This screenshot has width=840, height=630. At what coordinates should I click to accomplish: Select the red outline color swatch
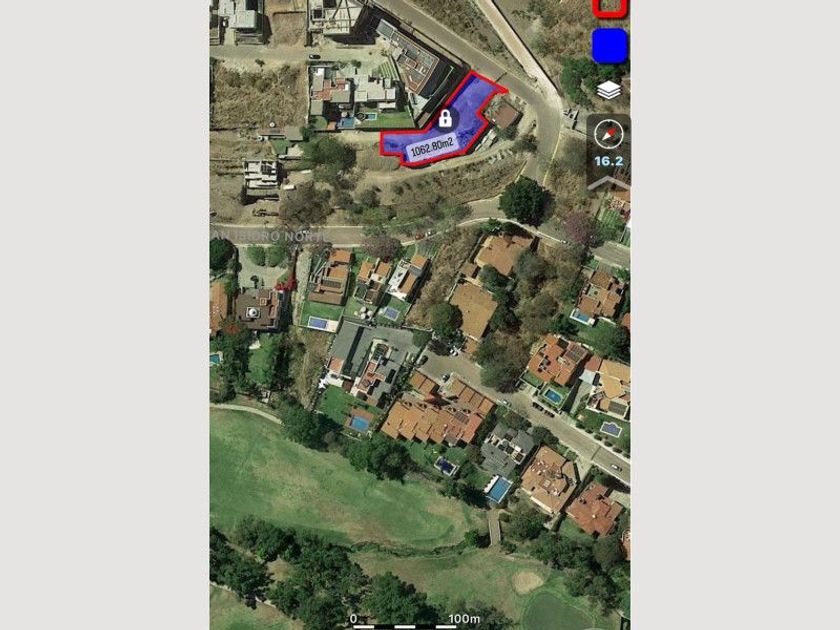coord(609,7)
